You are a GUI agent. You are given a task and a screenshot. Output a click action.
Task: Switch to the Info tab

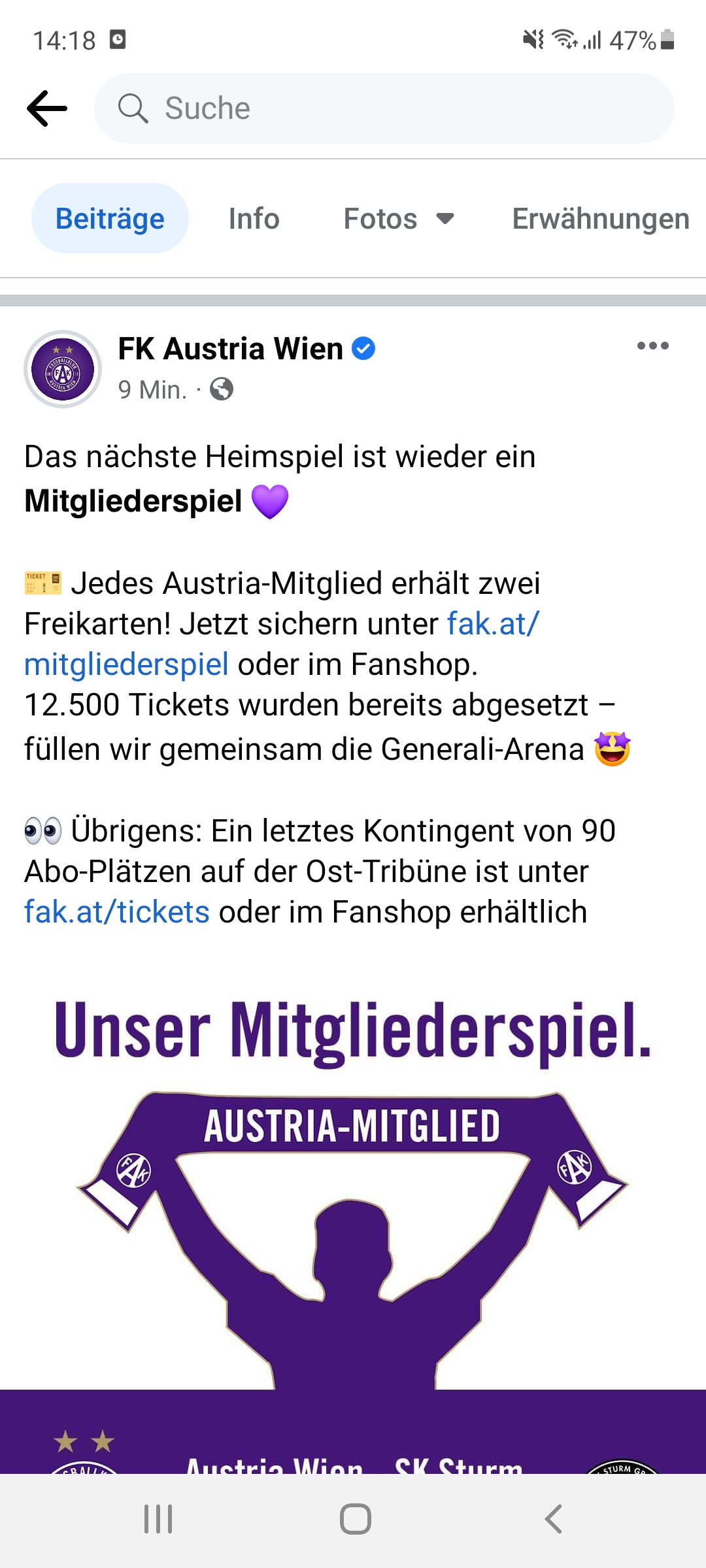tap(254, 218)
